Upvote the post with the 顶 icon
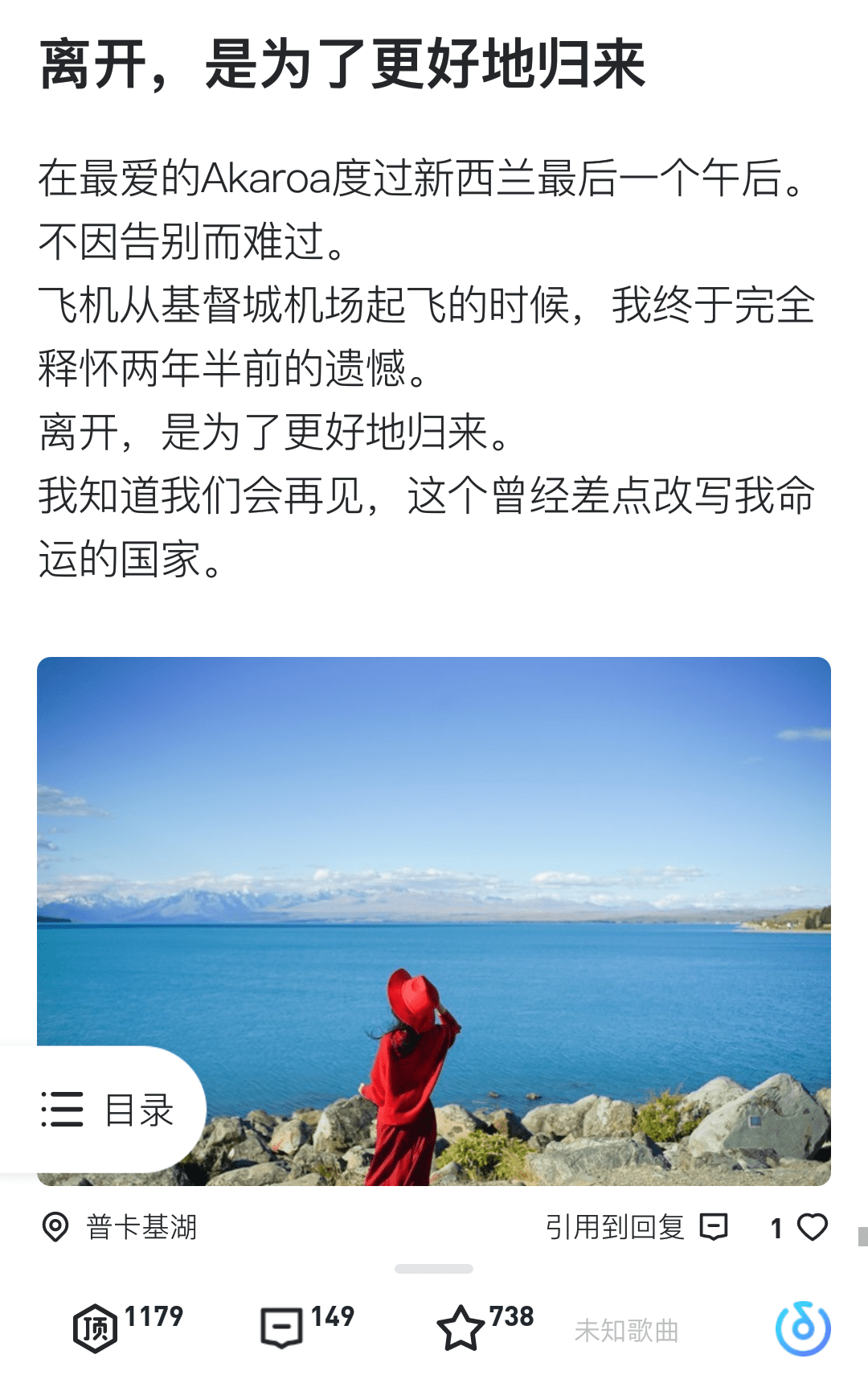The height and width of the screenshot is (1375, 868). coord(96,1328)
